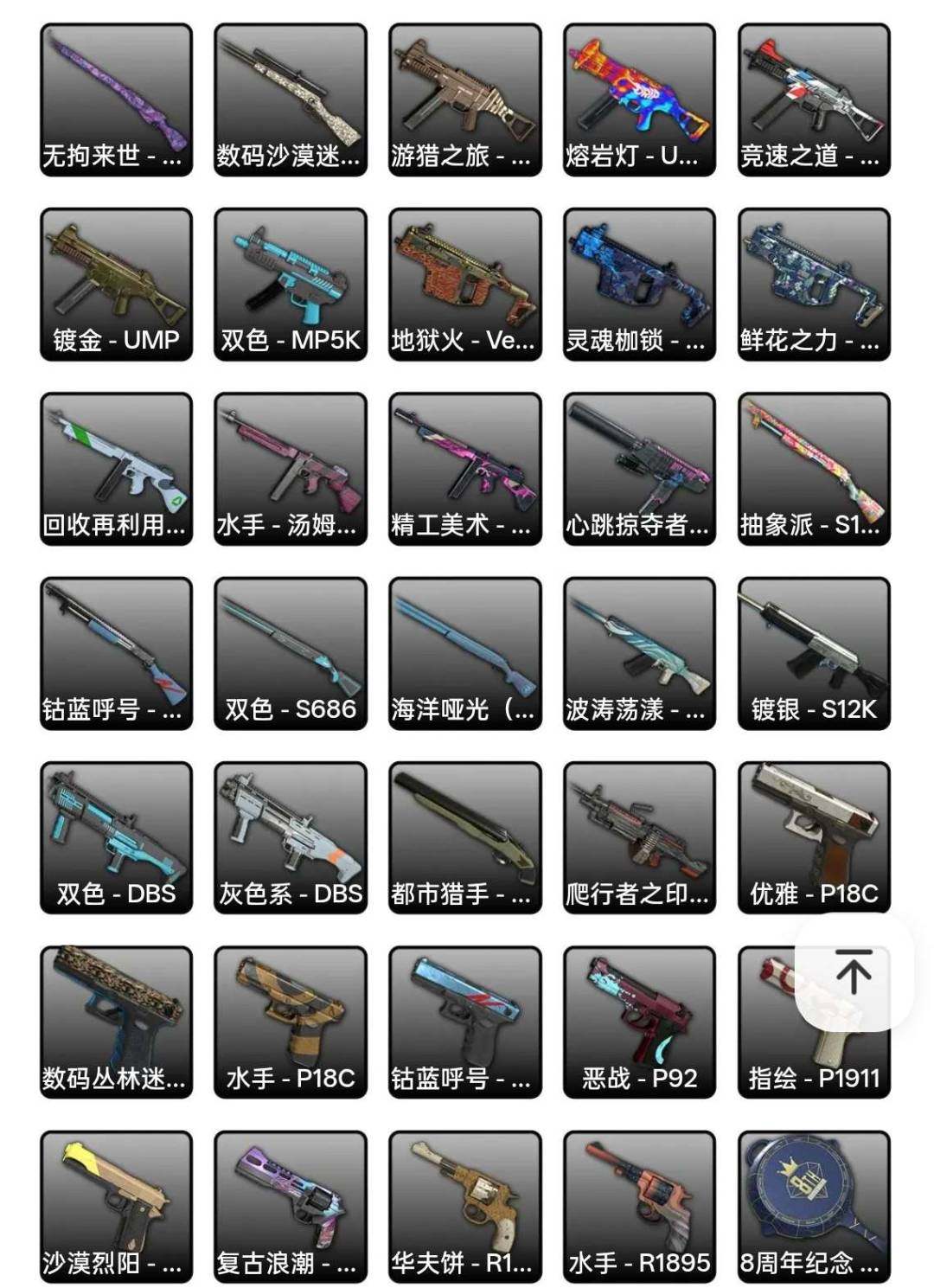
Task: Tap the back-to-top arrow button
Action: point(854,972)
